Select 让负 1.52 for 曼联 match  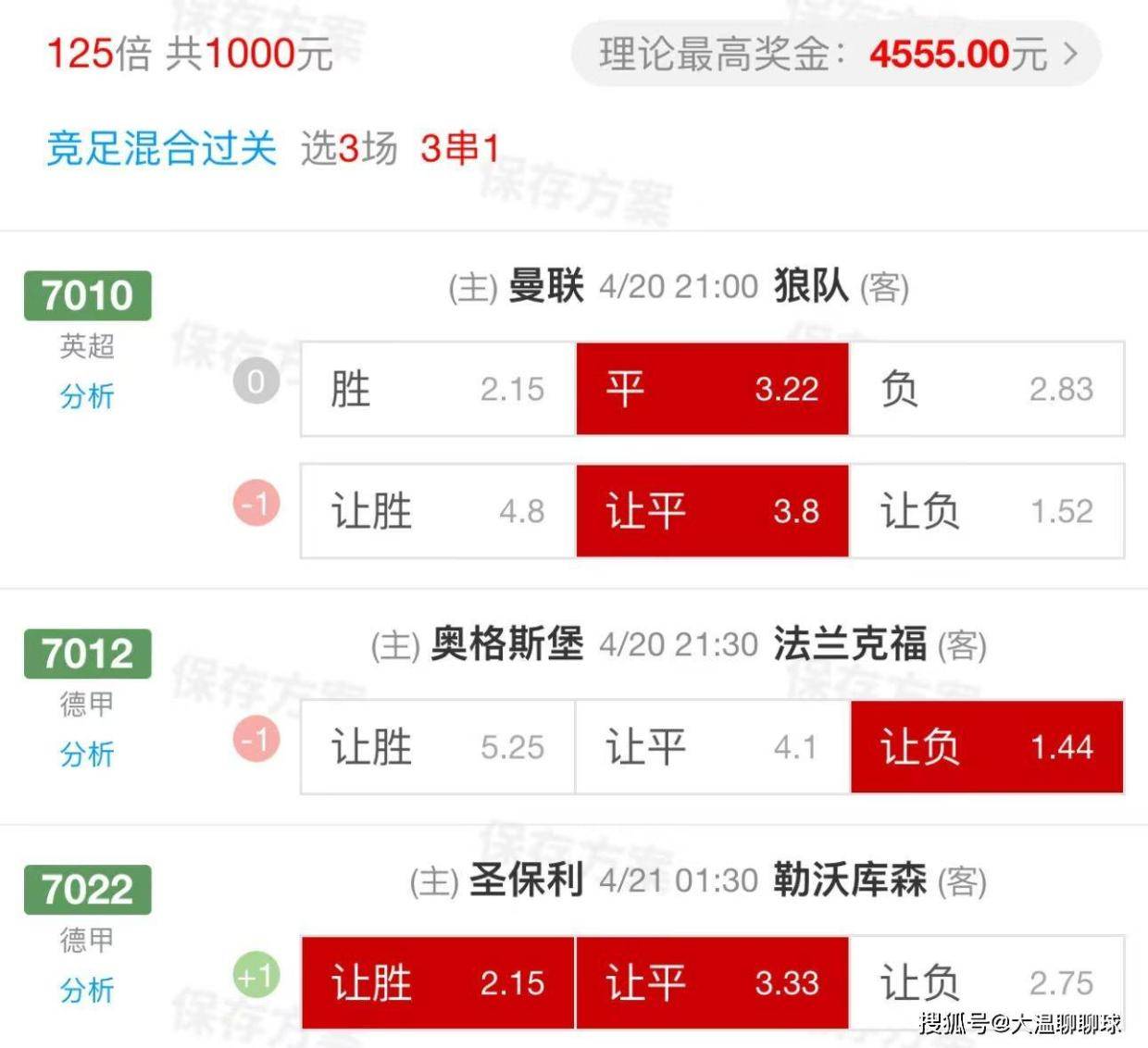pos(986,511)
